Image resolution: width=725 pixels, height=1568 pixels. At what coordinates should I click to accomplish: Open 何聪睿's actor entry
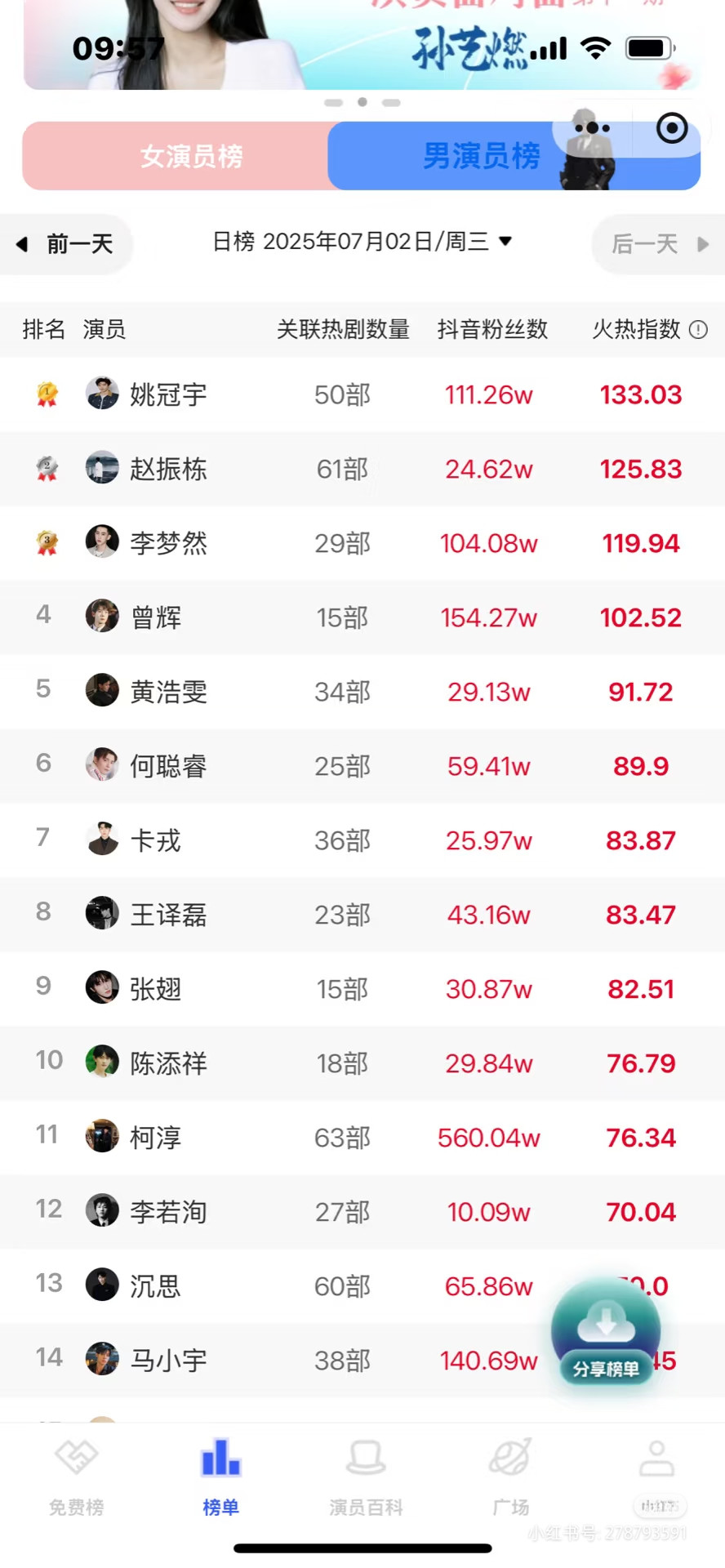[362, 766]
